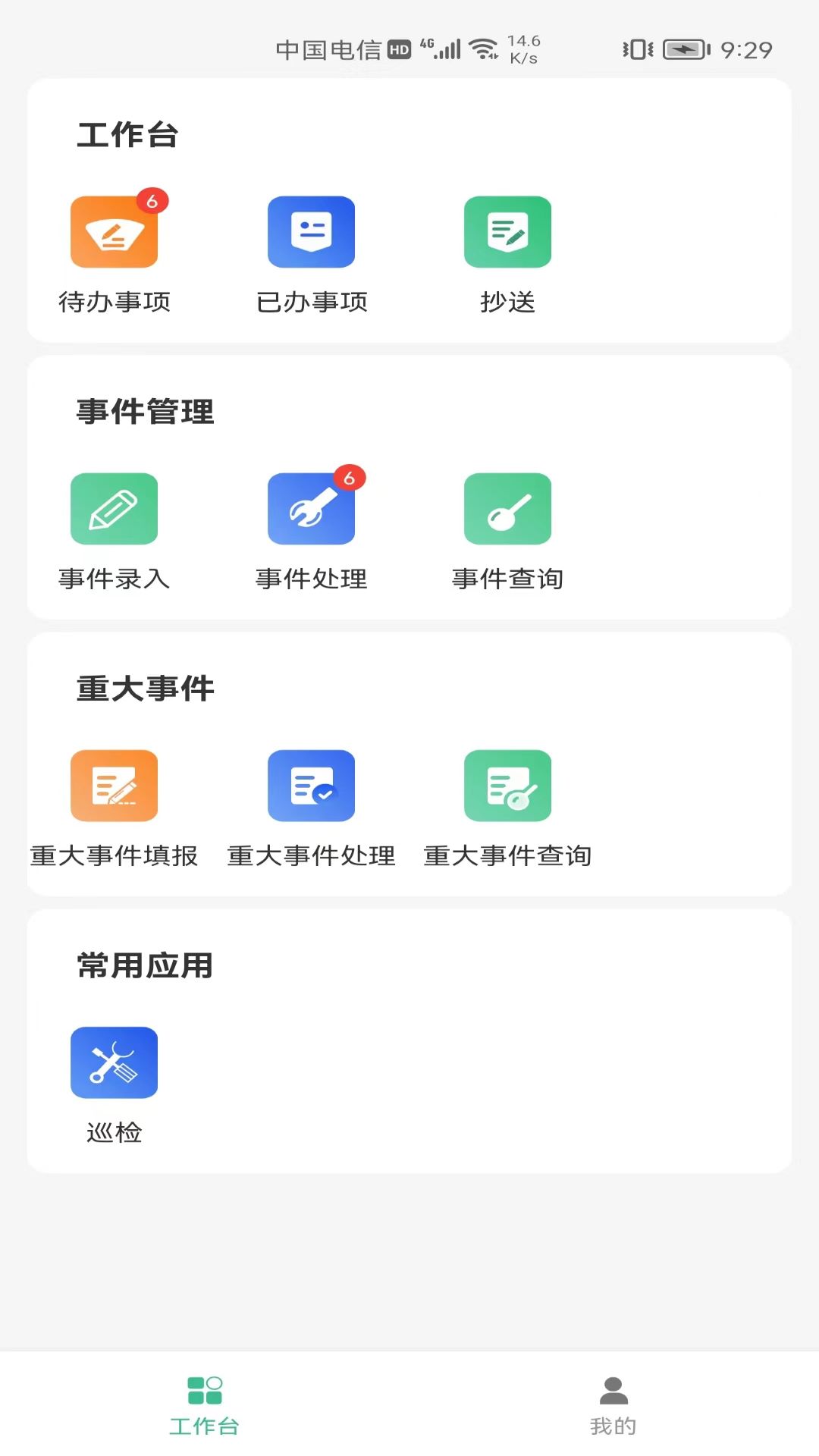Open the 重大事件处理 major event handling icon
This screenshot has width=819, height=1456.
312,785
